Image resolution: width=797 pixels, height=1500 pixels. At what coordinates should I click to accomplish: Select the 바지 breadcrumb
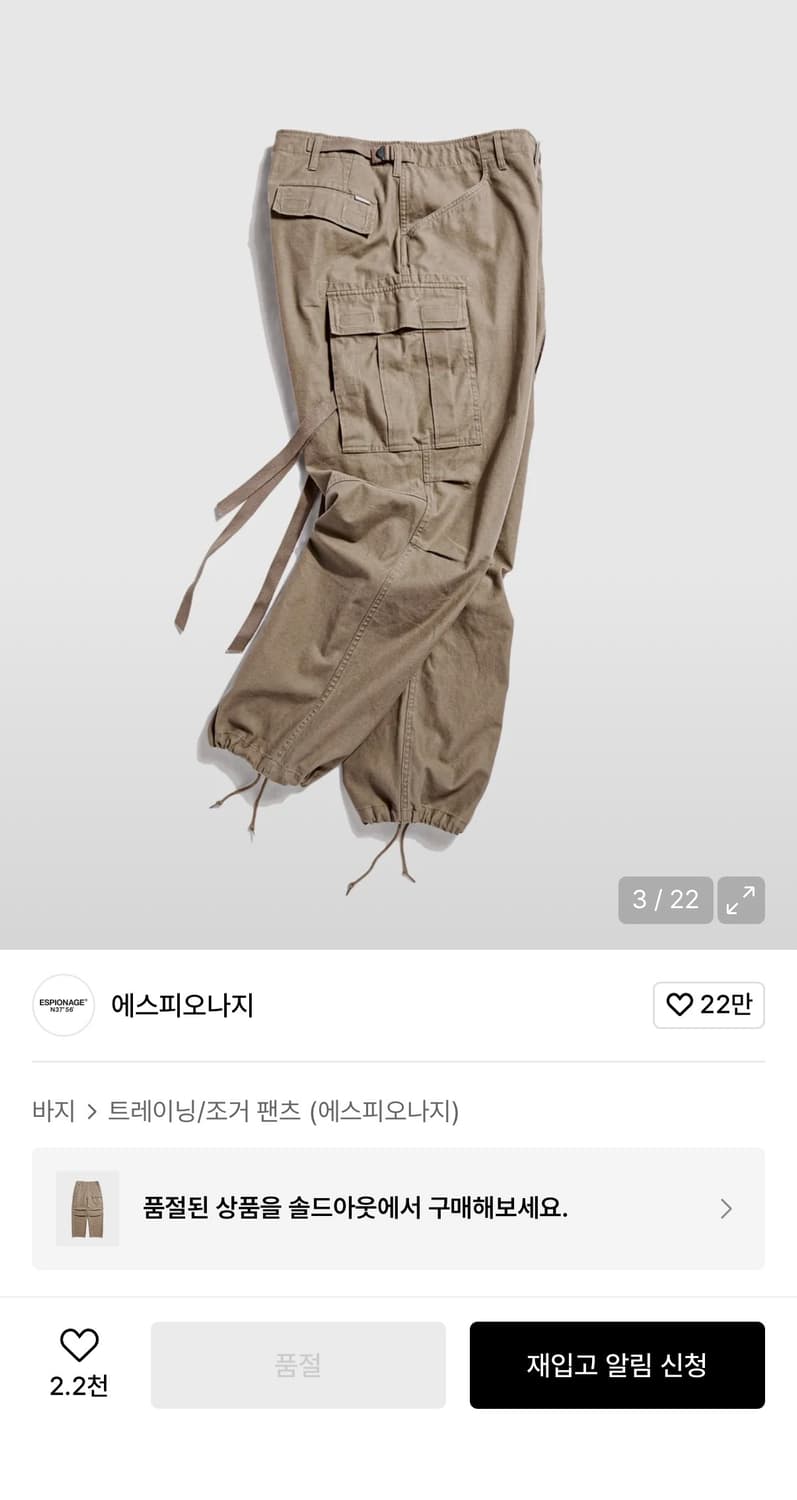53,1110
